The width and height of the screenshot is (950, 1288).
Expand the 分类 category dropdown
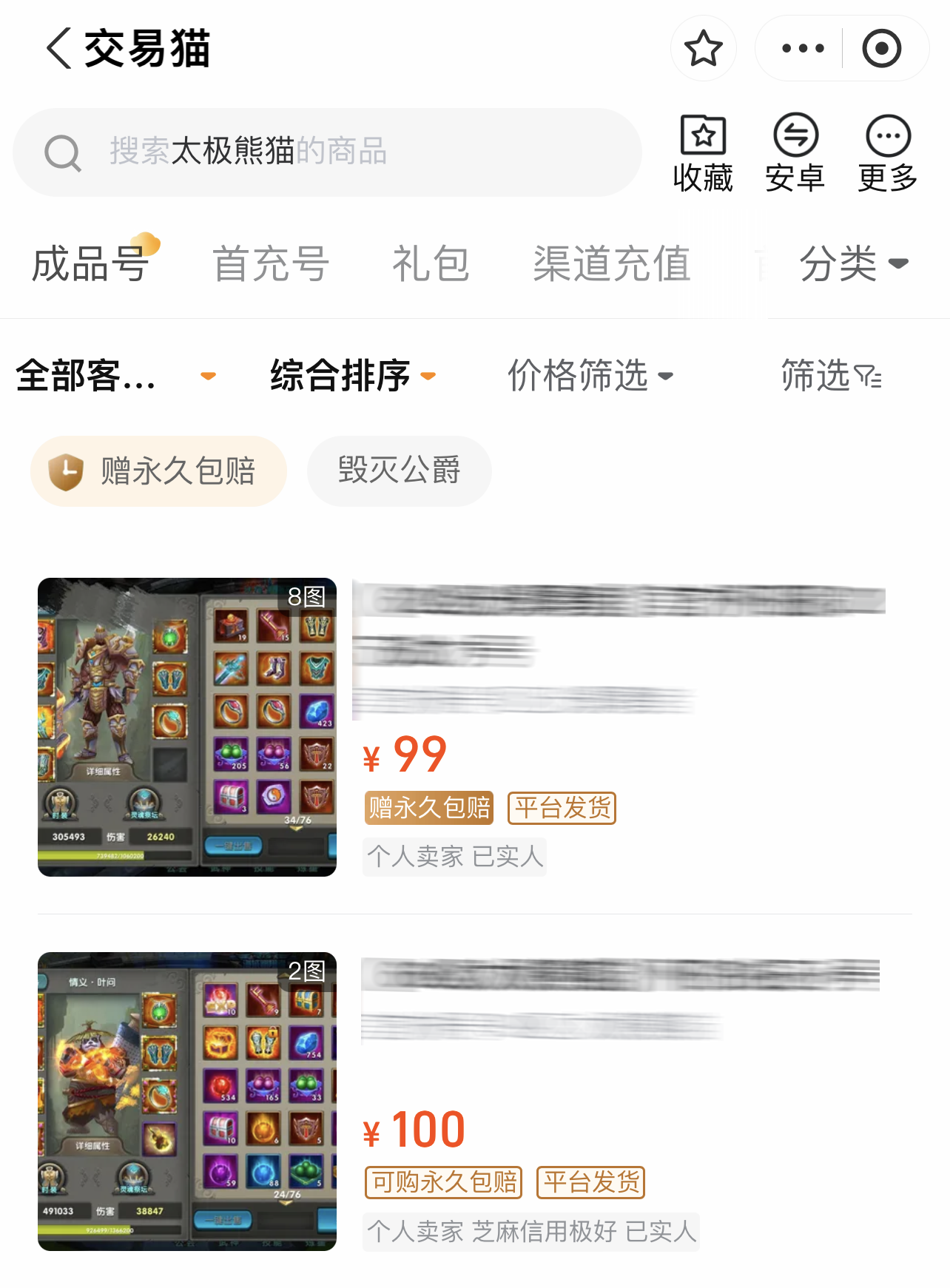853,263
